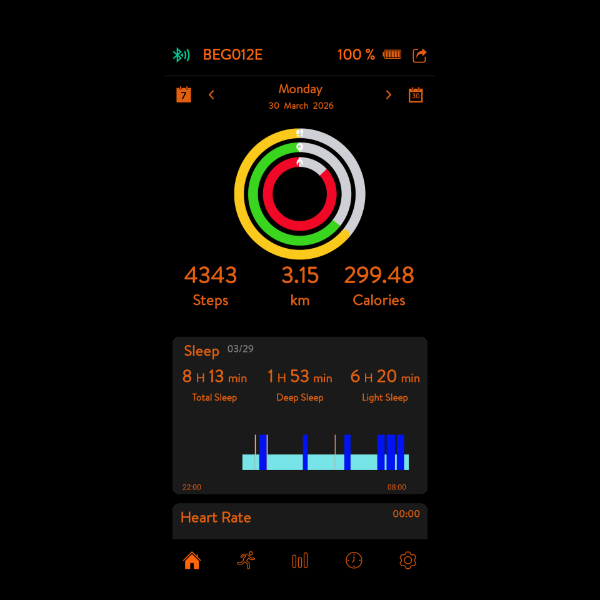Open the weekly calendar view
Viewport: 600px width, 600px height.
(184, 94)
